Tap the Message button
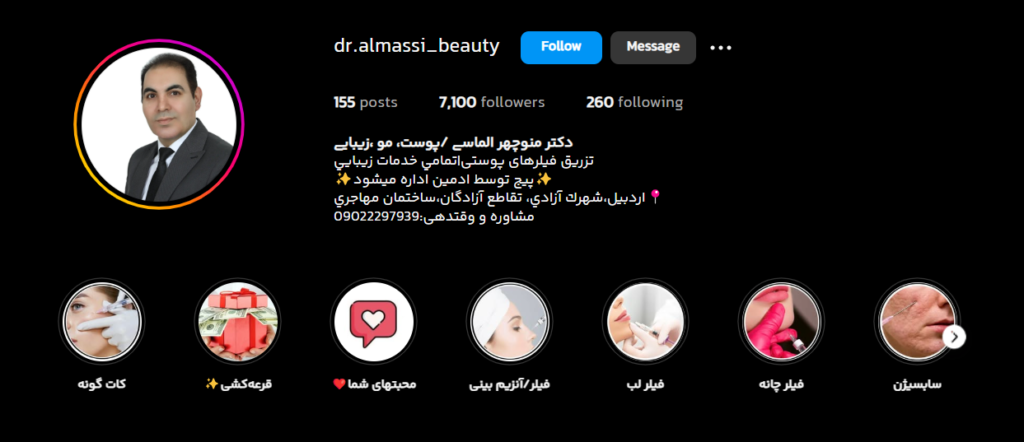Image resolution: width=1024 pixels, height=442 pixels. (x=652, y=47)
